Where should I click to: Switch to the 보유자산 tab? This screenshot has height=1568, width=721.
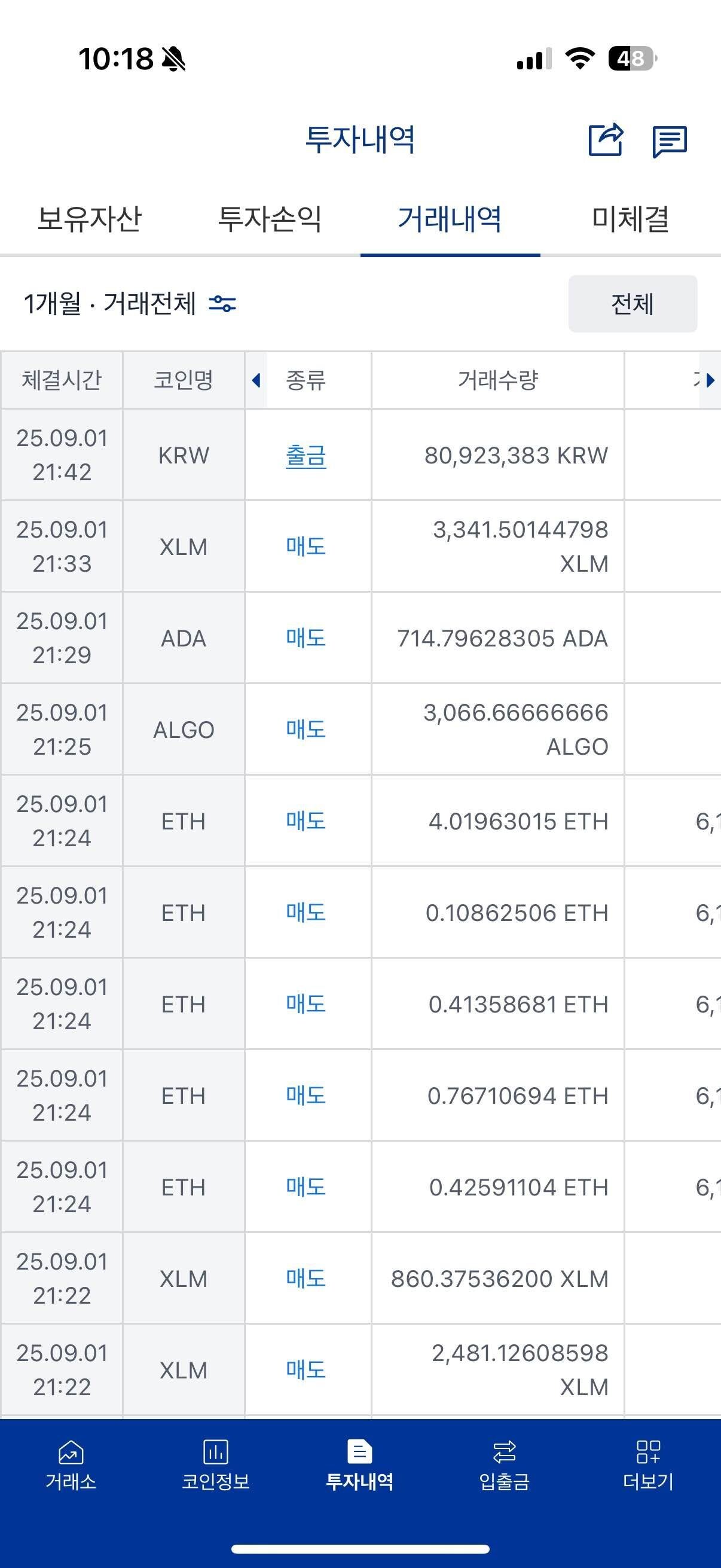[x=90, y=219]
